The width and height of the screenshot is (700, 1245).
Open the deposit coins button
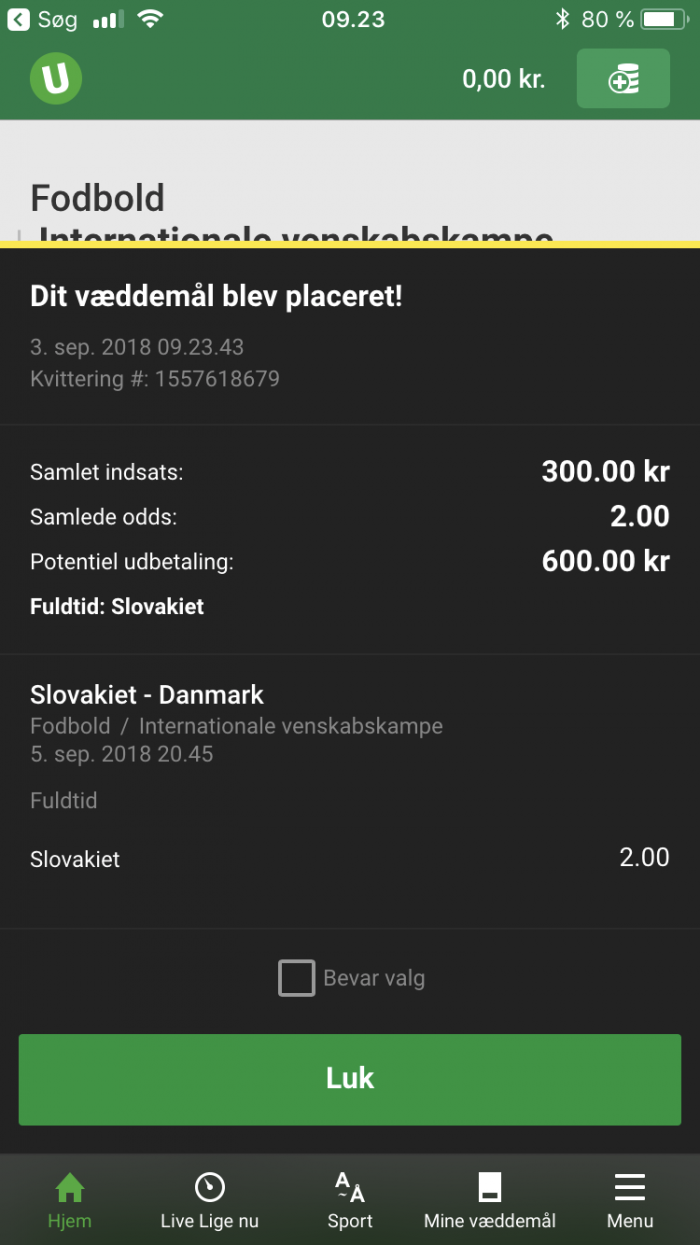(x=623, y=78)
